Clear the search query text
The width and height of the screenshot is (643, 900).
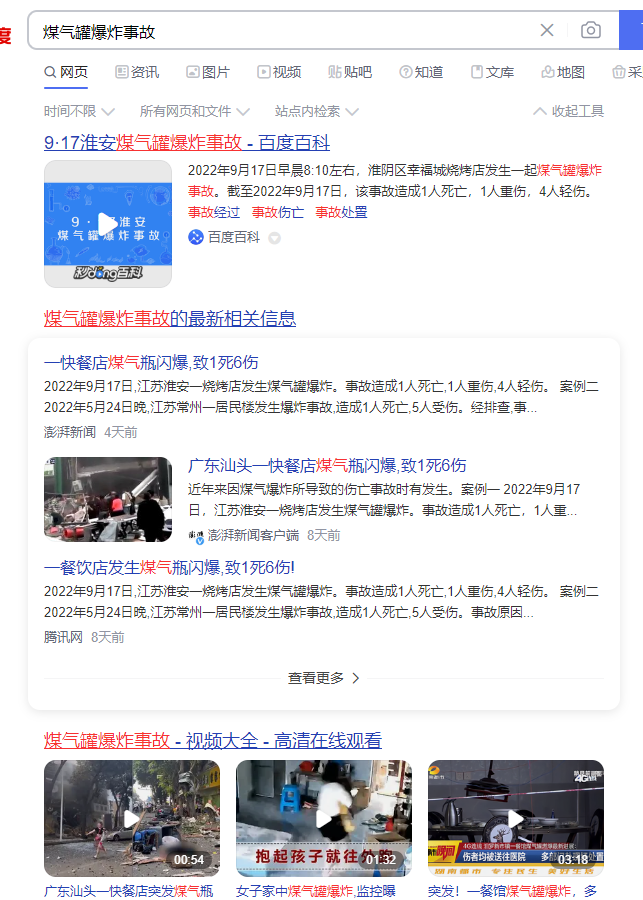click(x=547, y=30)
